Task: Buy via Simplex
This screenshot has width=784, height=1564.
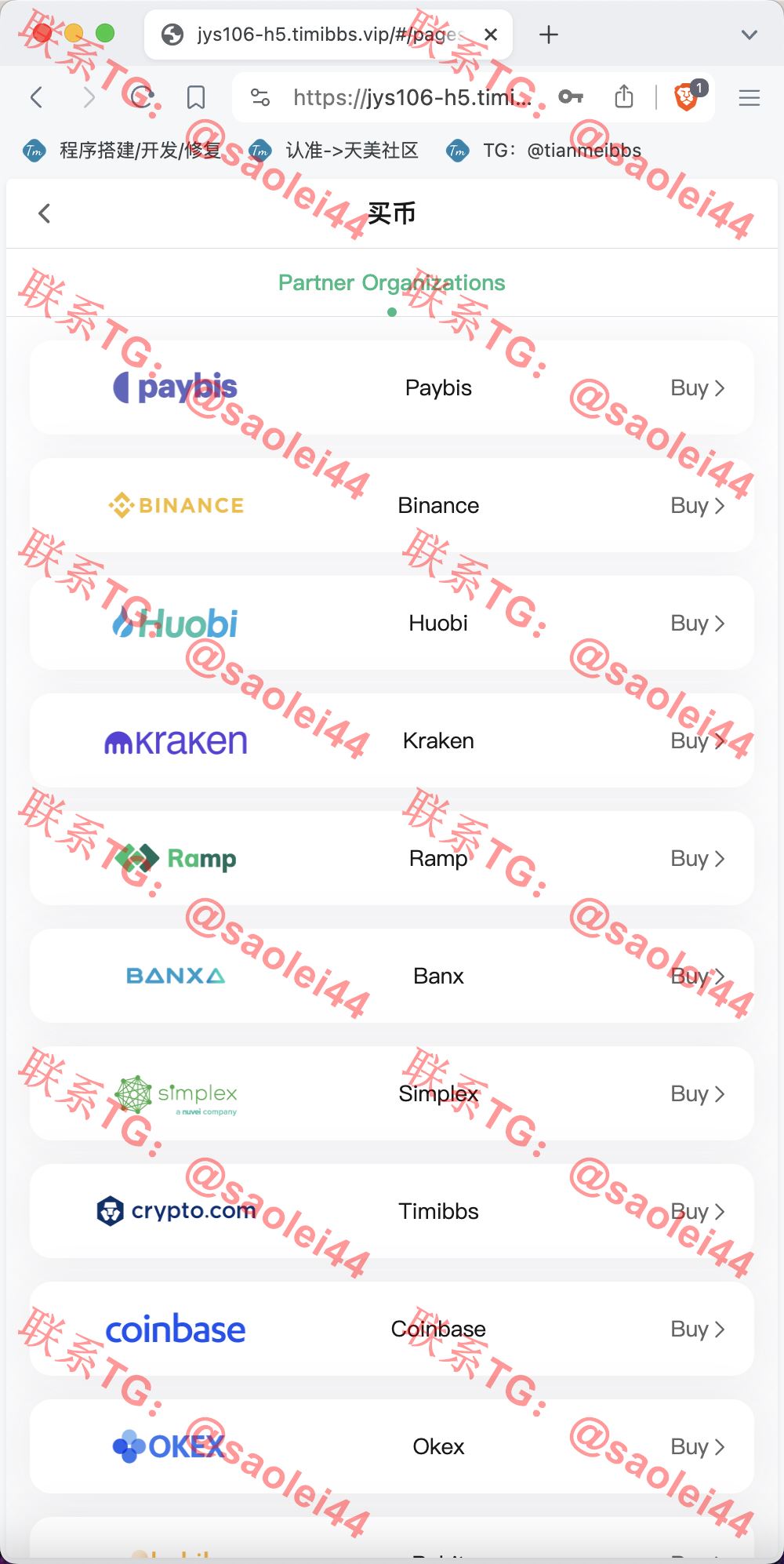Action: pos(392,1093)
